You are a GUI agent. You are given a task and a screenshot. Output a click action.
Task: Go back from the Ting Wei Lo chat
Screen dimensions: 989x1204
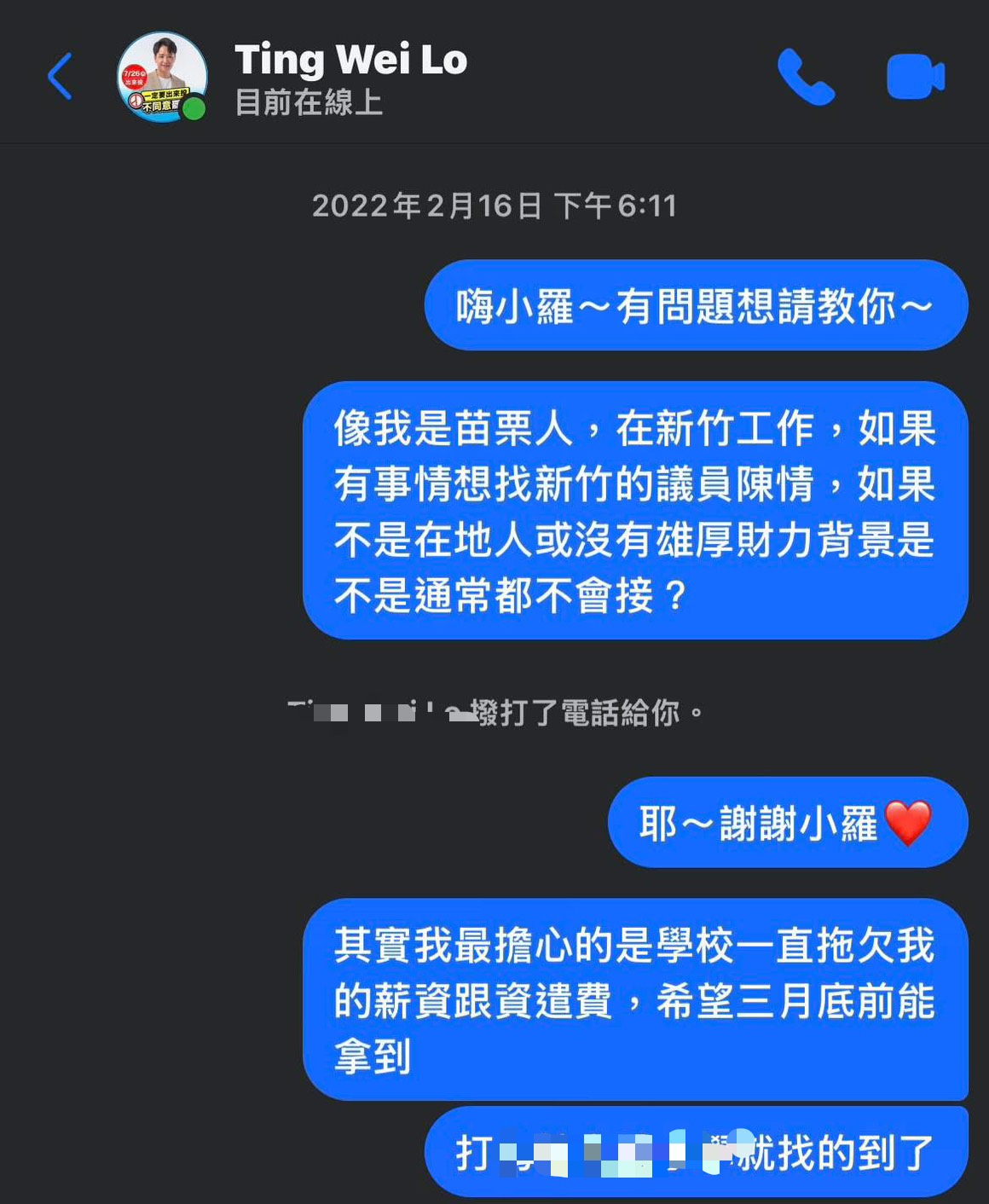(60, 77)
